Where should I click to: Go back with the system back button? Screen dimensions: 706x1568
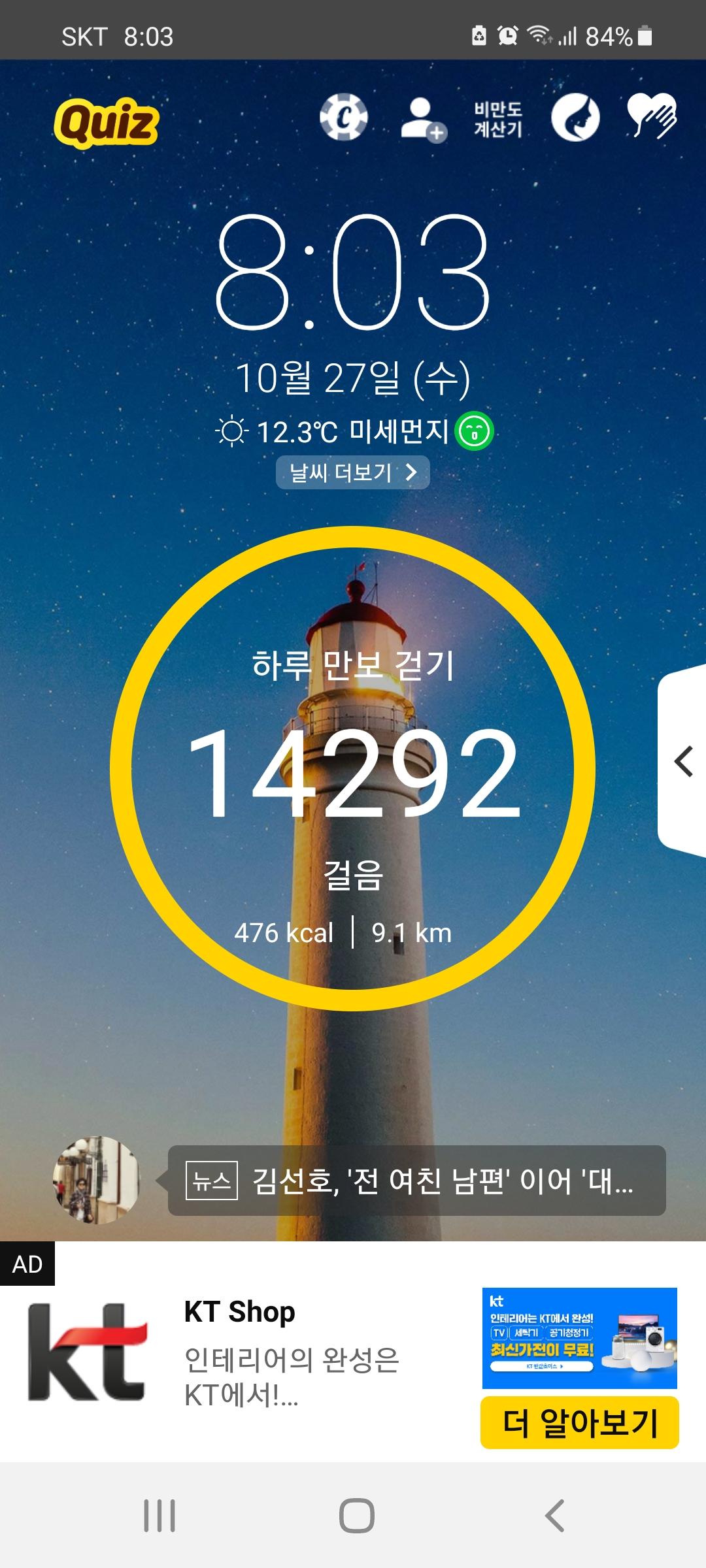pos(554,1516)
